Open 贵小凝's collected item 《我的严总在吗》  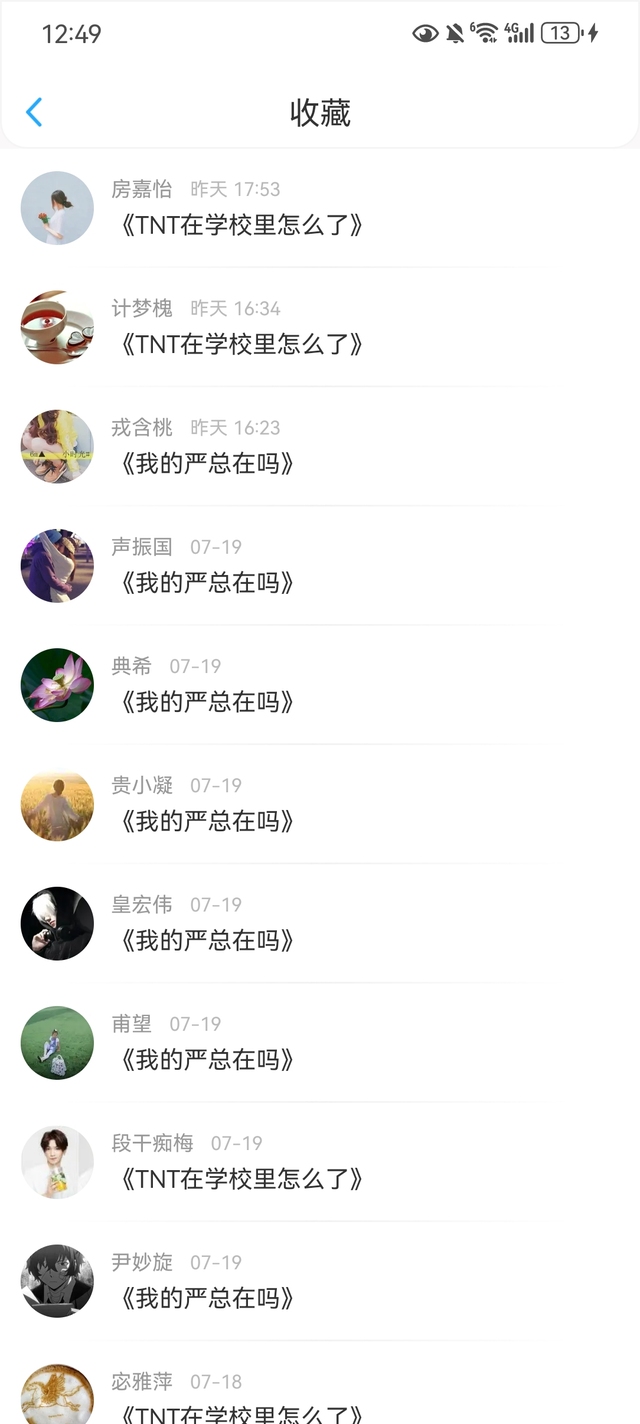(207, 821)
